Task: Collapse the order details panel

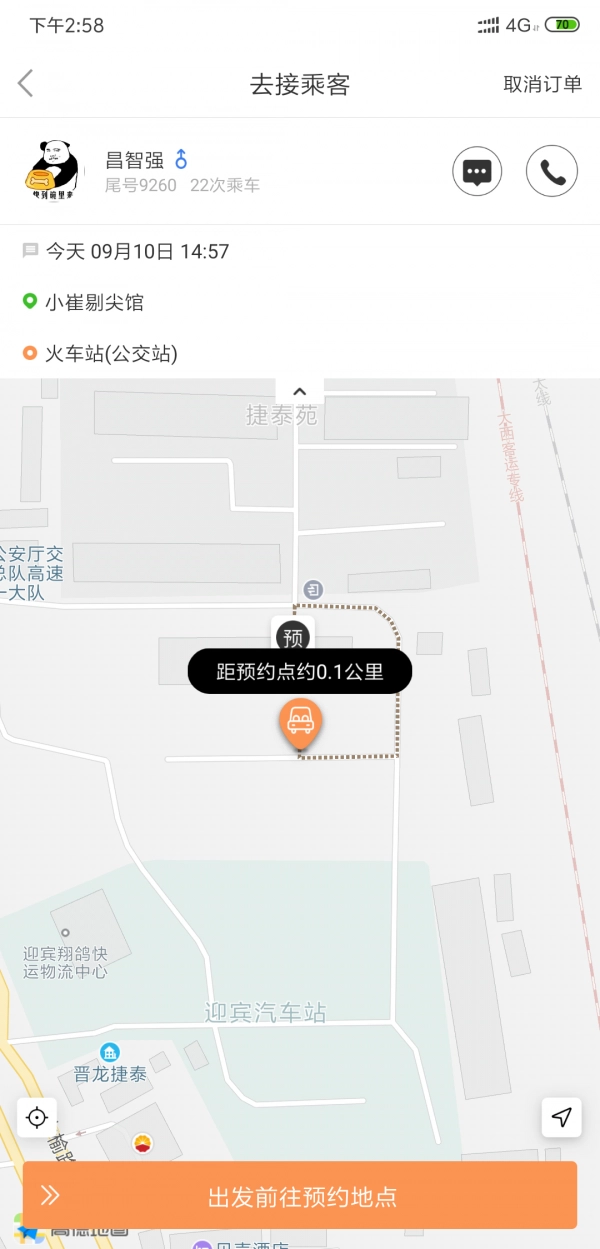Action: pyautogui.click(x=299, y=392)
